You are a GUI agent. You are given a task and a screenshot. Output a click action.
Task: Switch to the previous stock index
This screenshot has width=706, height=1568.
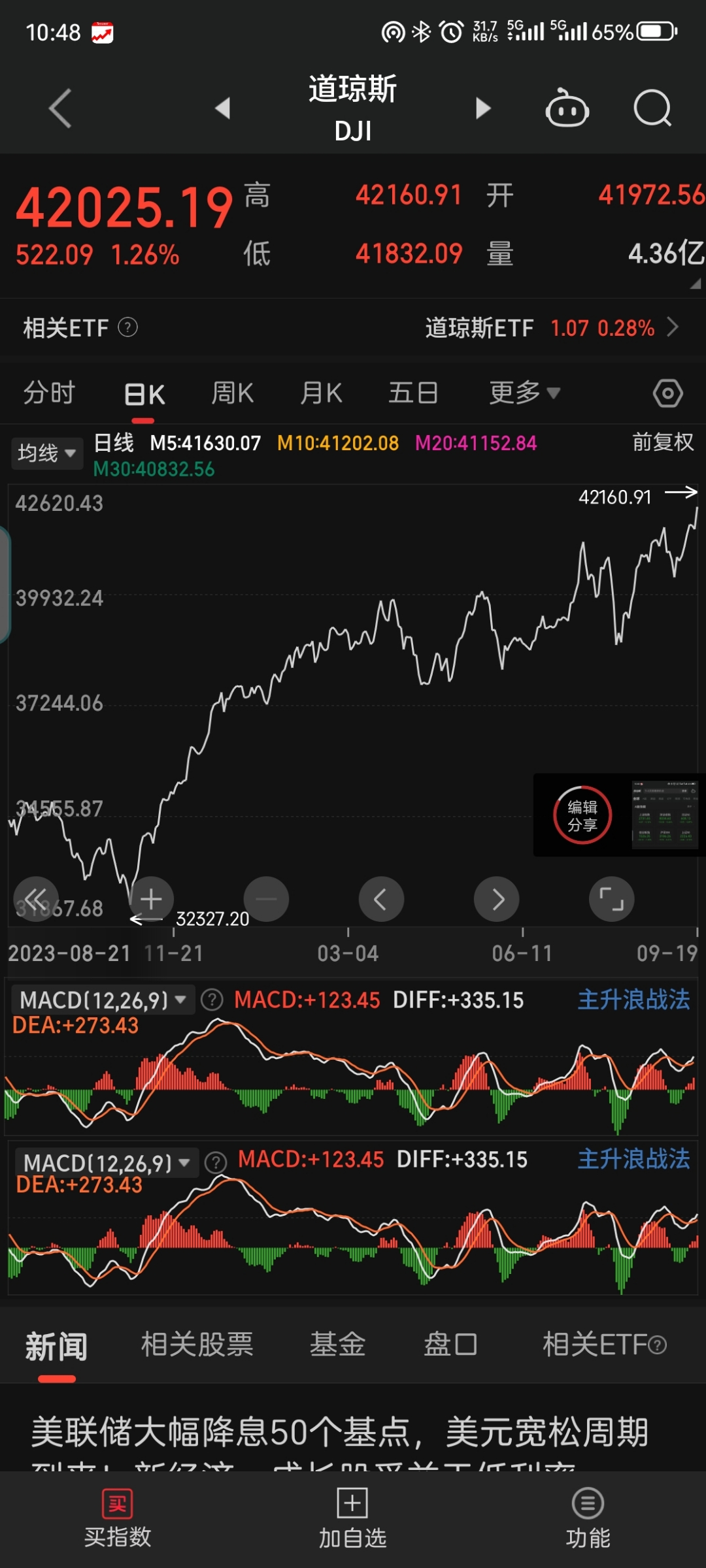click(x=223, y=108)
